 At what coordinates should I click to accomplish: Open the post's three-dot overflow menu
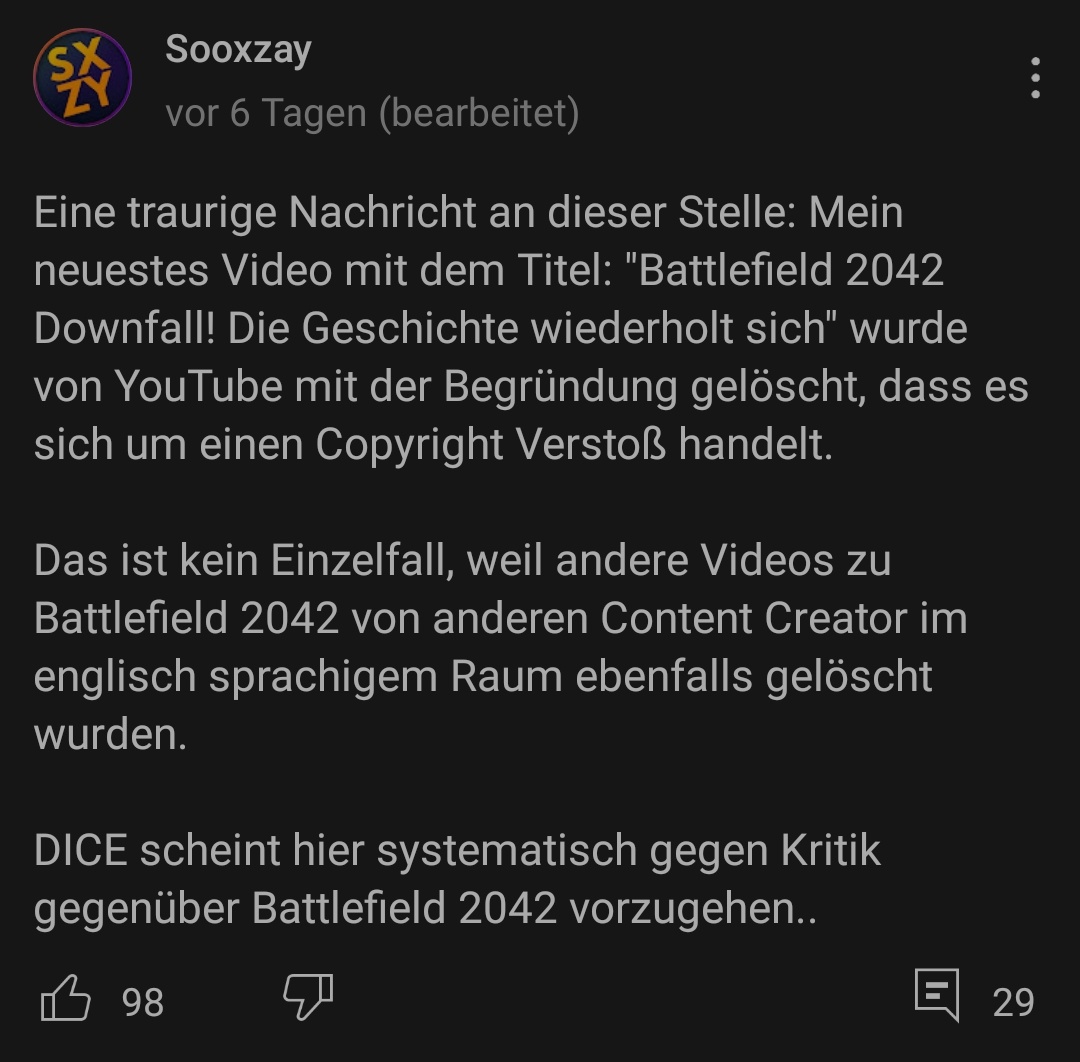click(x=1035, y=78)
